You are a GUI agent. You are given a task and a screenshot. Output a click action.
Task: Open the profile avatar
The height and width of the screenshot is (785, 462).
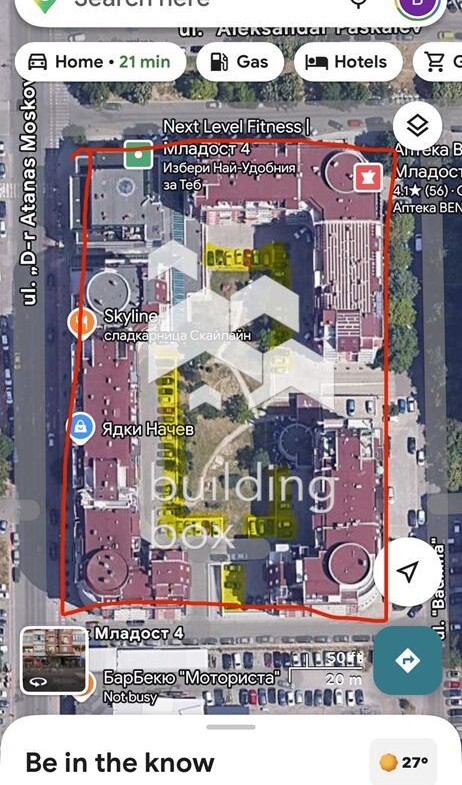tap(417, 6)
